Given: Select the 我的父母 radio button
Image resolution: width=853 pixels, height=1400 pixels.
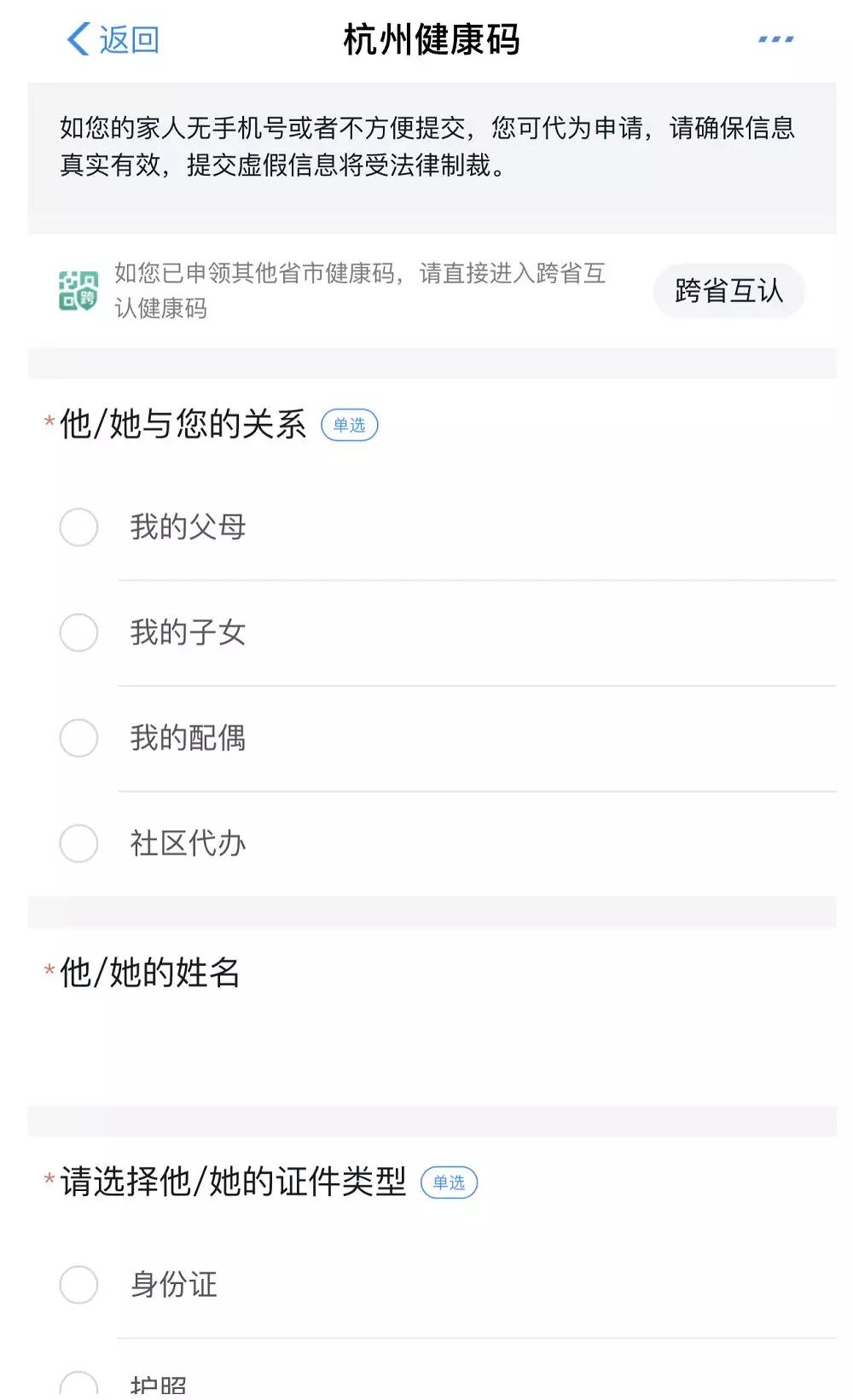Looking at the screenshot, I should coord(79,527).
